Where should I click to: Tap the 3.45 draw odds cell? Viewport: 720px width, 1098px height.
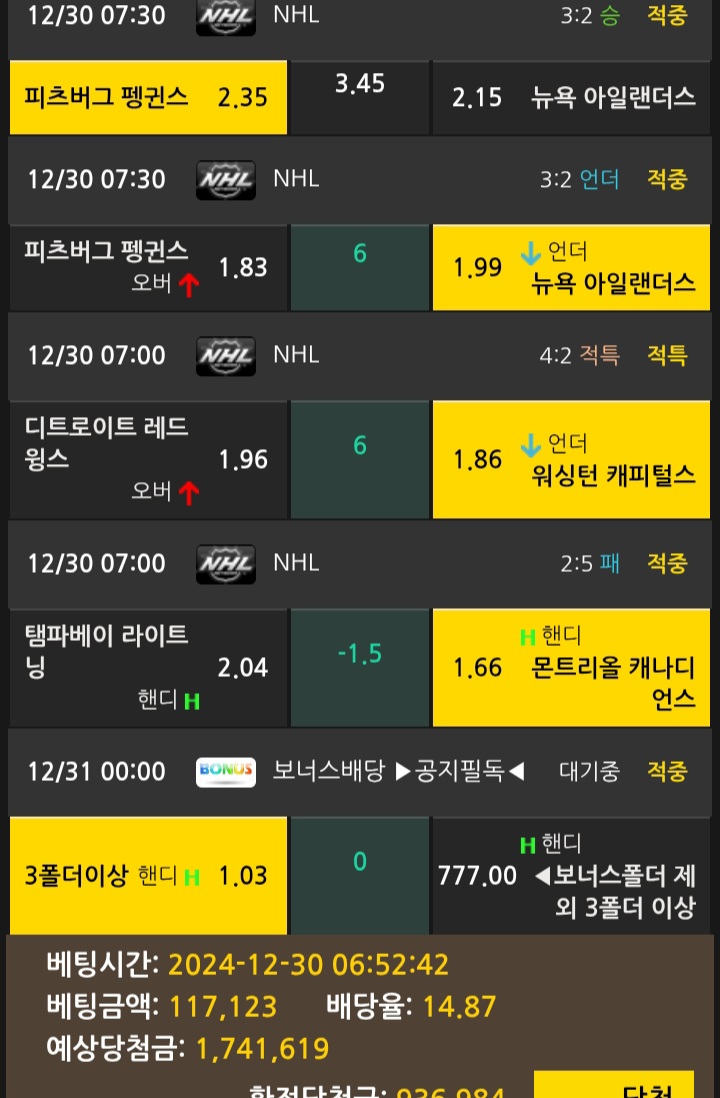pos(359,97)
